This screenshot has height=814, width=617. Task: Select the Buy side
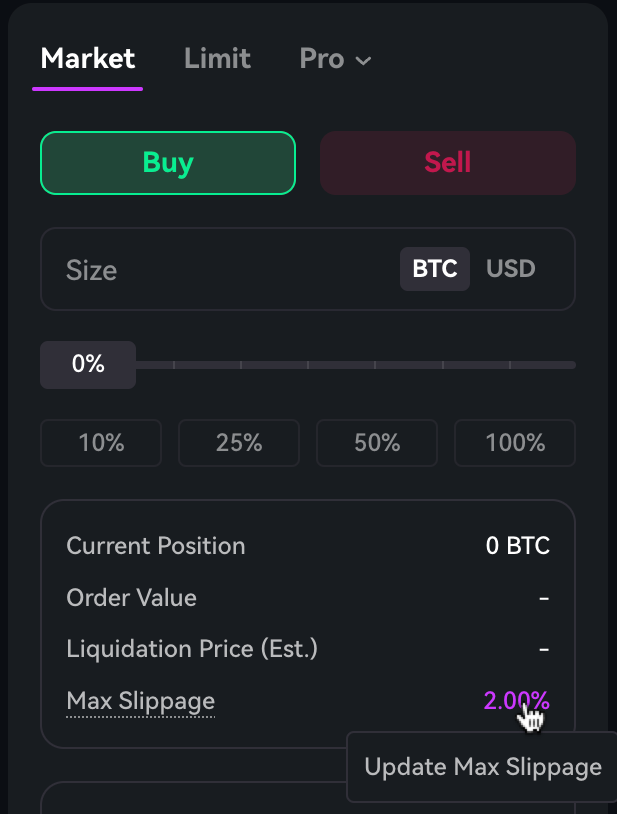168,163
